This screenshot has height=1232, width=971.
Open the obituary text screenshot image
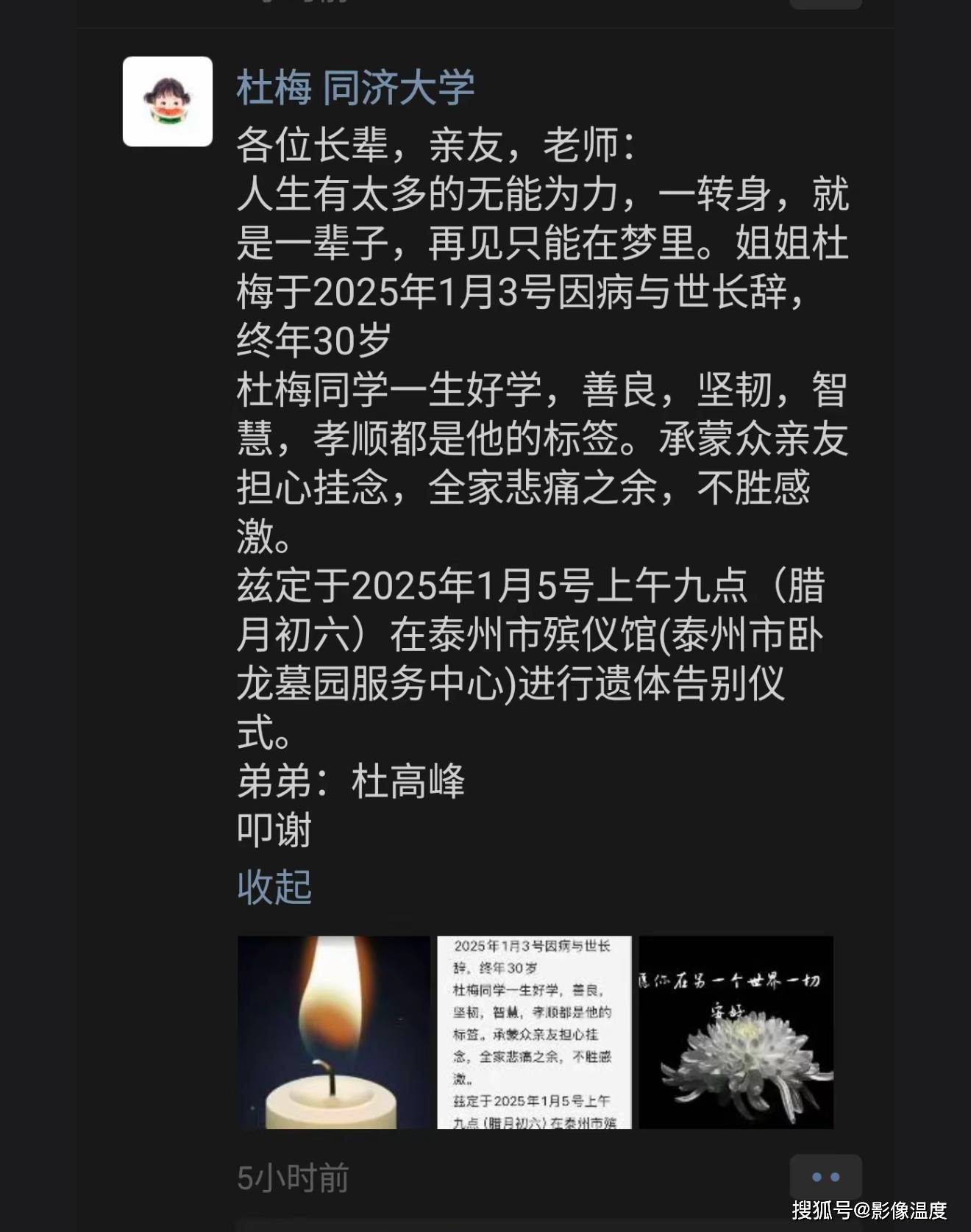point(534,1032)
